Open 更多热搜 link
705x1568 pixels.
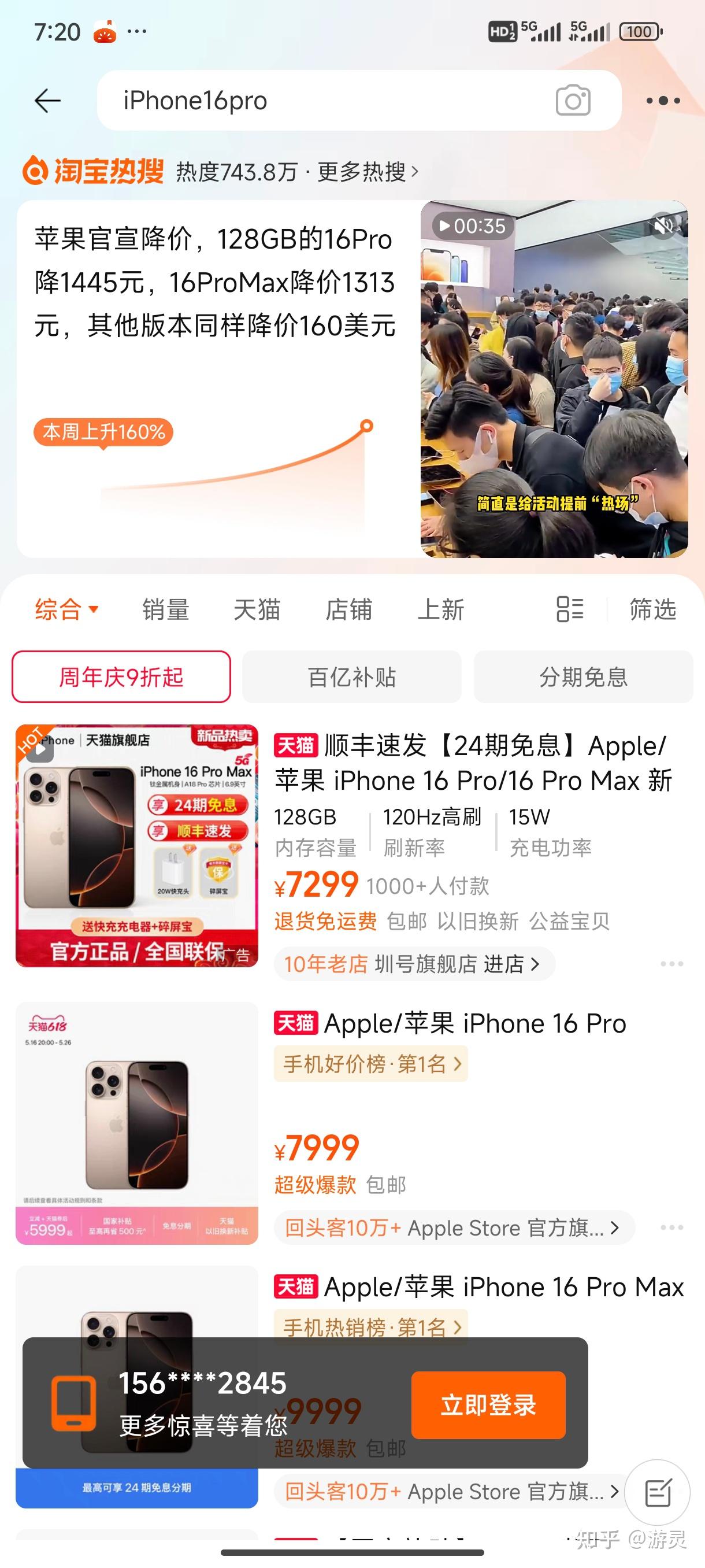(368, 172)
